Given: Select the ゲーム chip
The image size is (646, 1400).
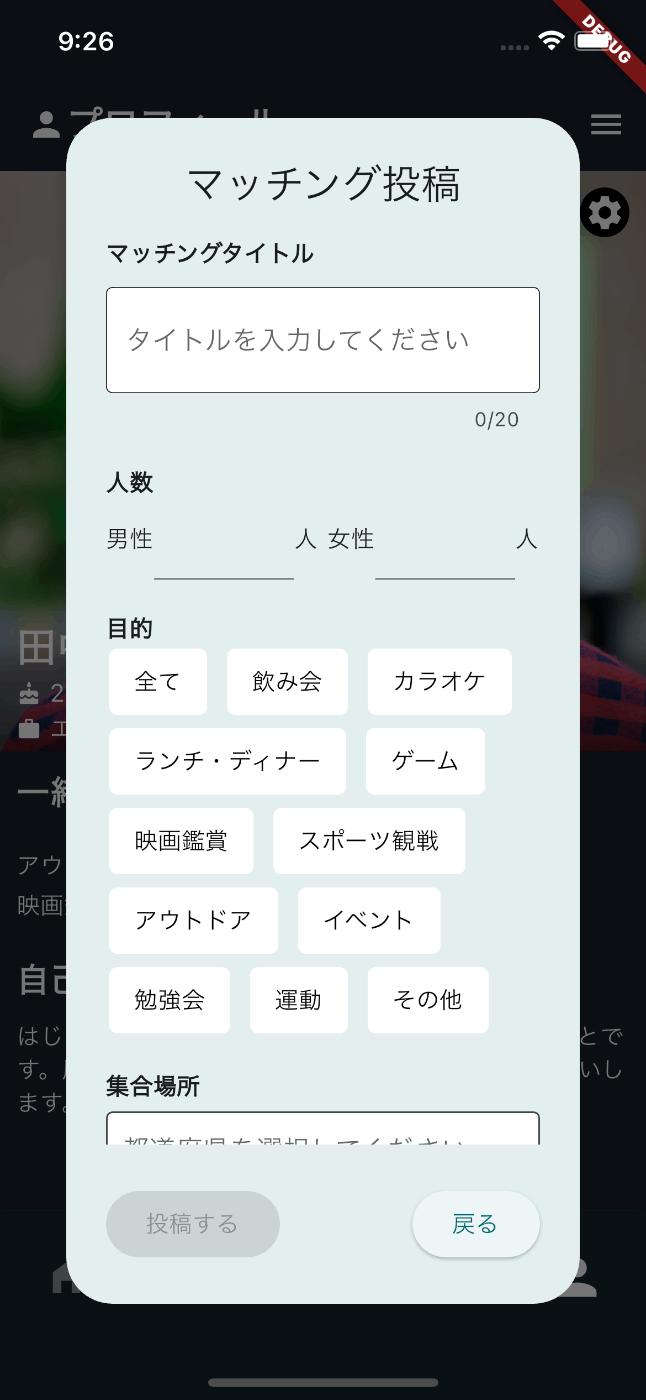Looking at the screenshot, I should click(x=425, y=761).
